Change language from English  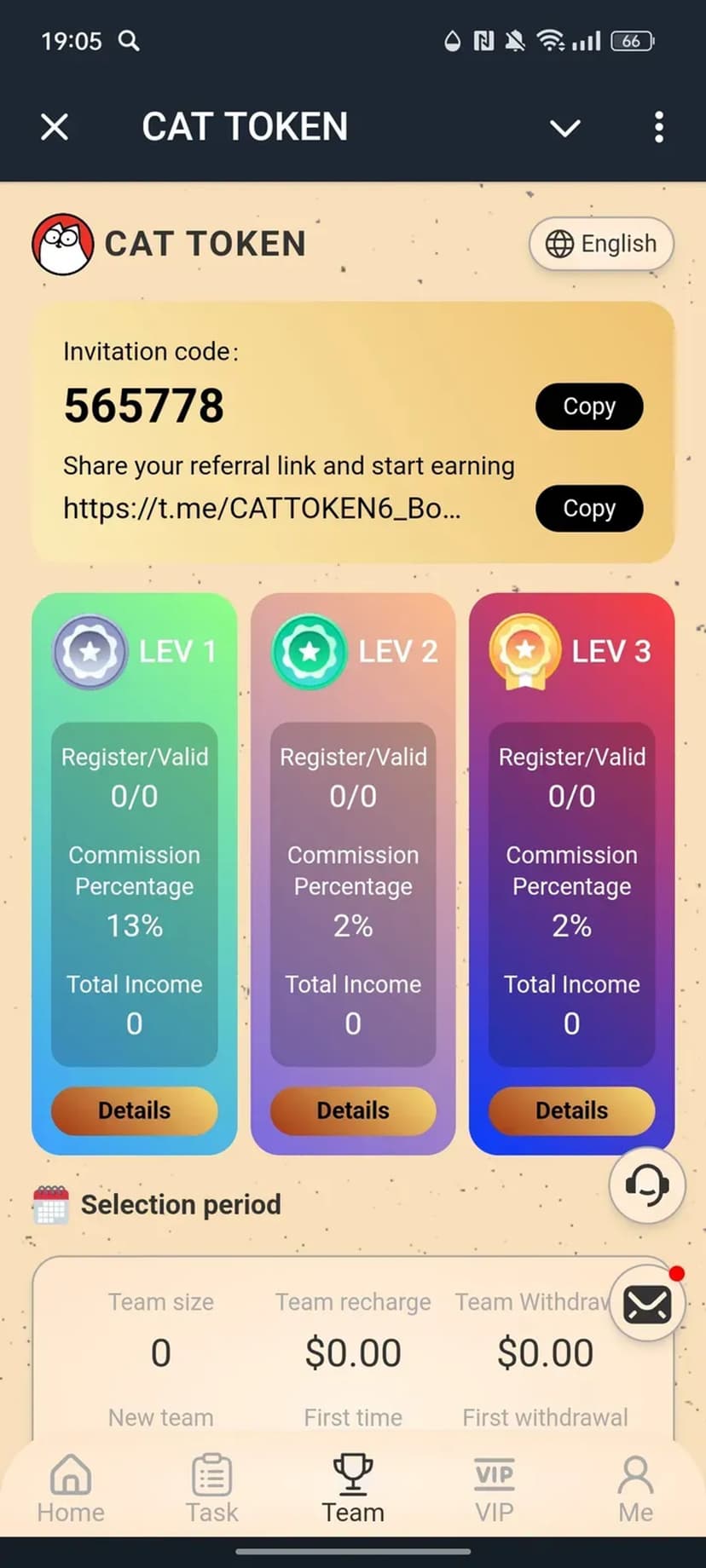pyautogui.click(x=601, y=244)
